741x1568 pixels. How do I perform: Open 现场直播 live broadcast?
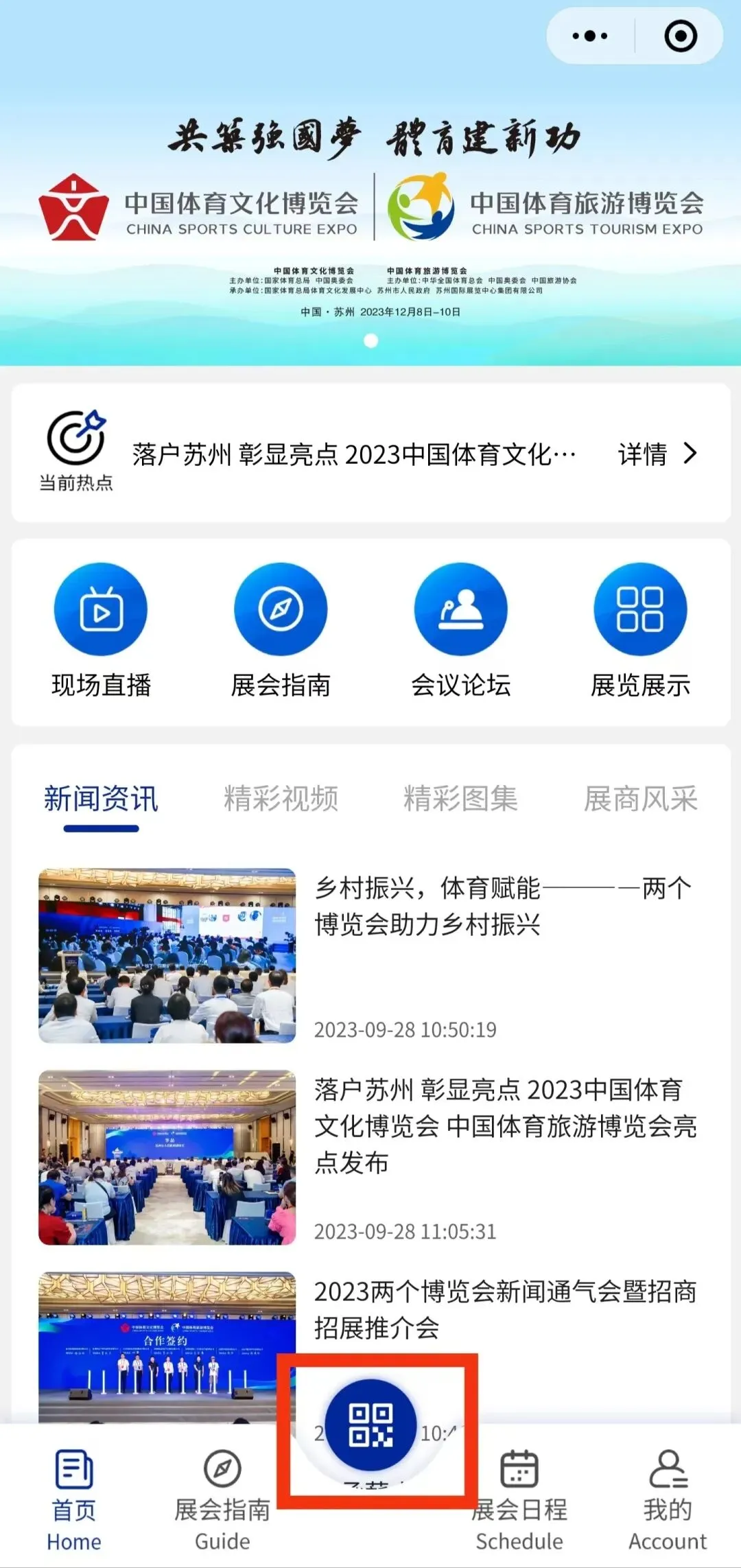[x=101, y=629]
